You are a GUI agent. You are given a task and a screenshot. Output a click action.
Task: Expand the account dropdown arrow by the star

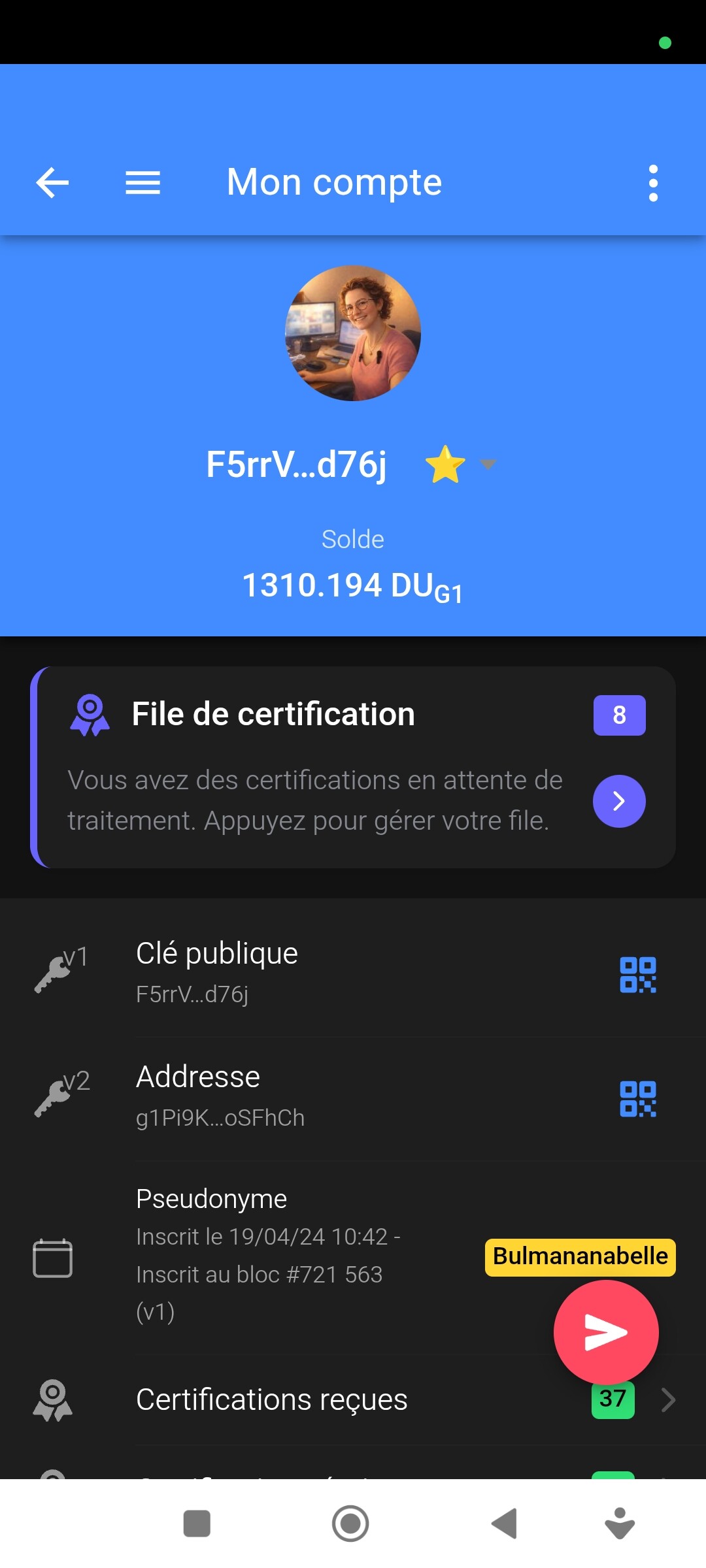[x=488, y=465]
